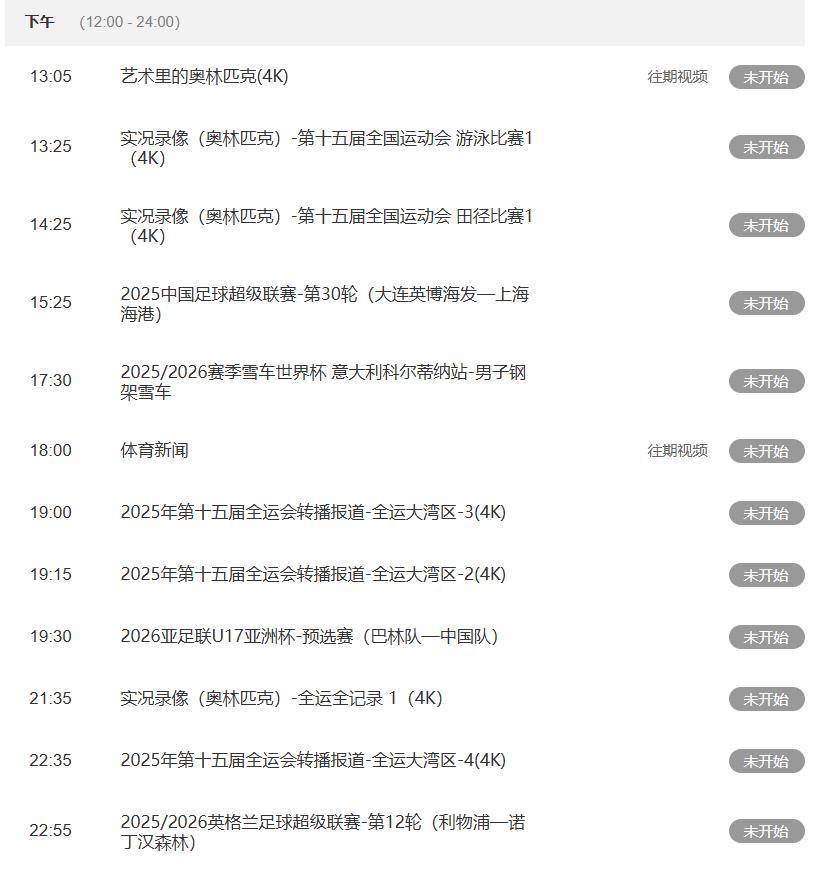This screenshot has height=872, width=839.
Task: Open 往期视频 for 体育新闻
Action: point(677,451)
